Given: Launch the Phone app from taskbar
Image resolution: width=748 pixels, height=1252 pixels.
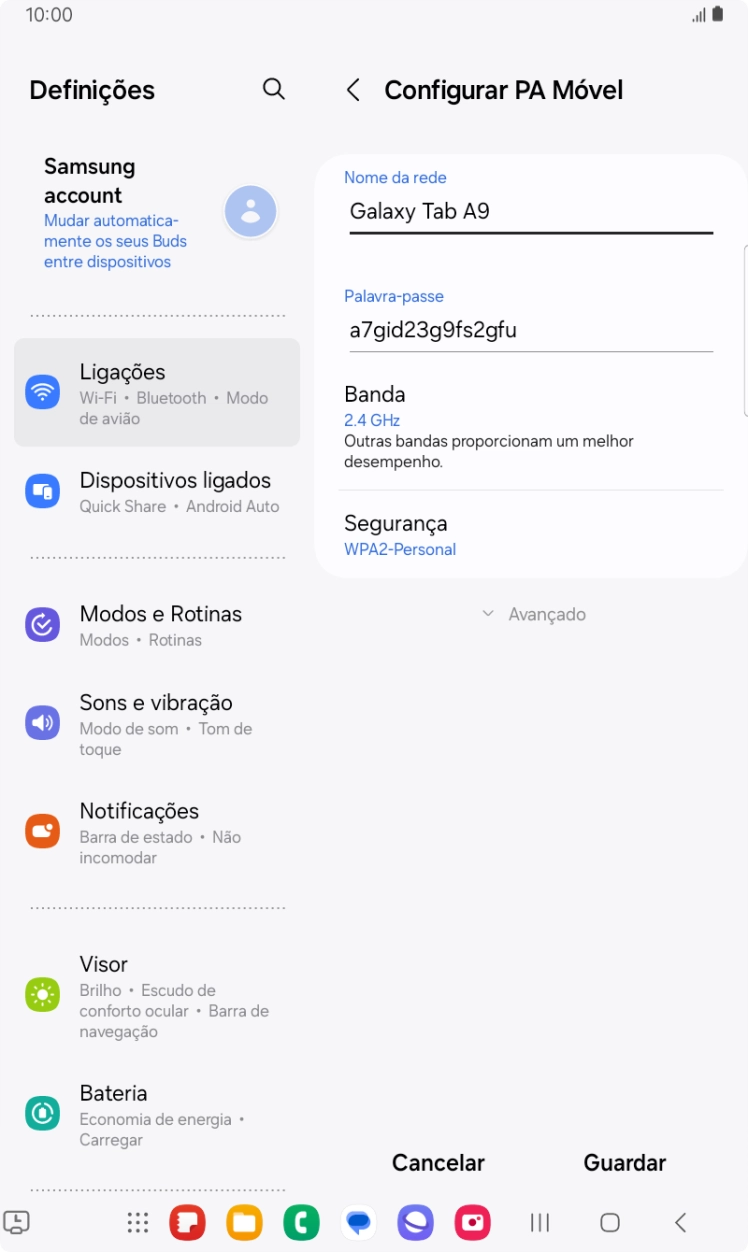Looking at the screenshot, I should pyautogui.click(x=300, y=1222).
